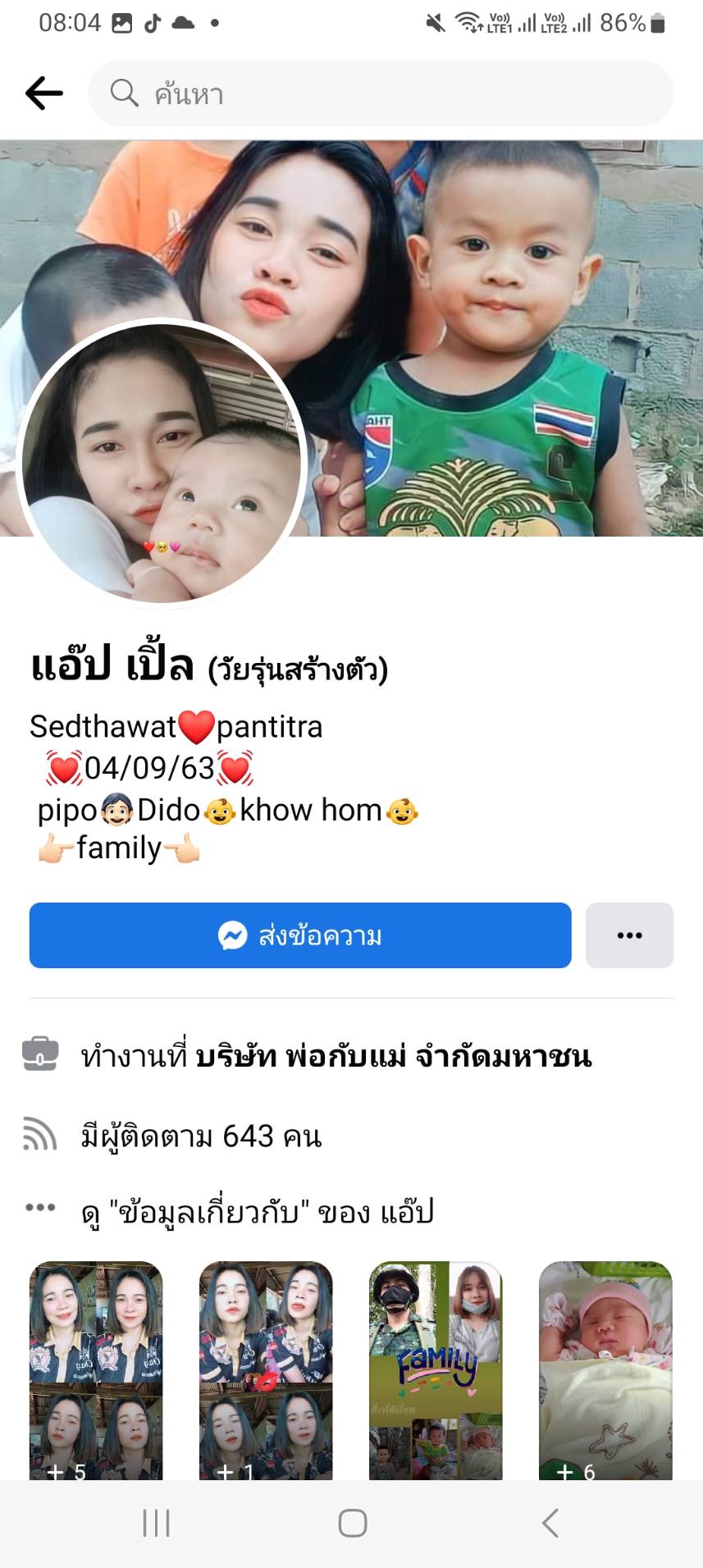Viewport: 703px width, 1568px height.
Task: Open the newborn photo tile marked +6
Action: pyautogui.click(x=605, y=1370)
